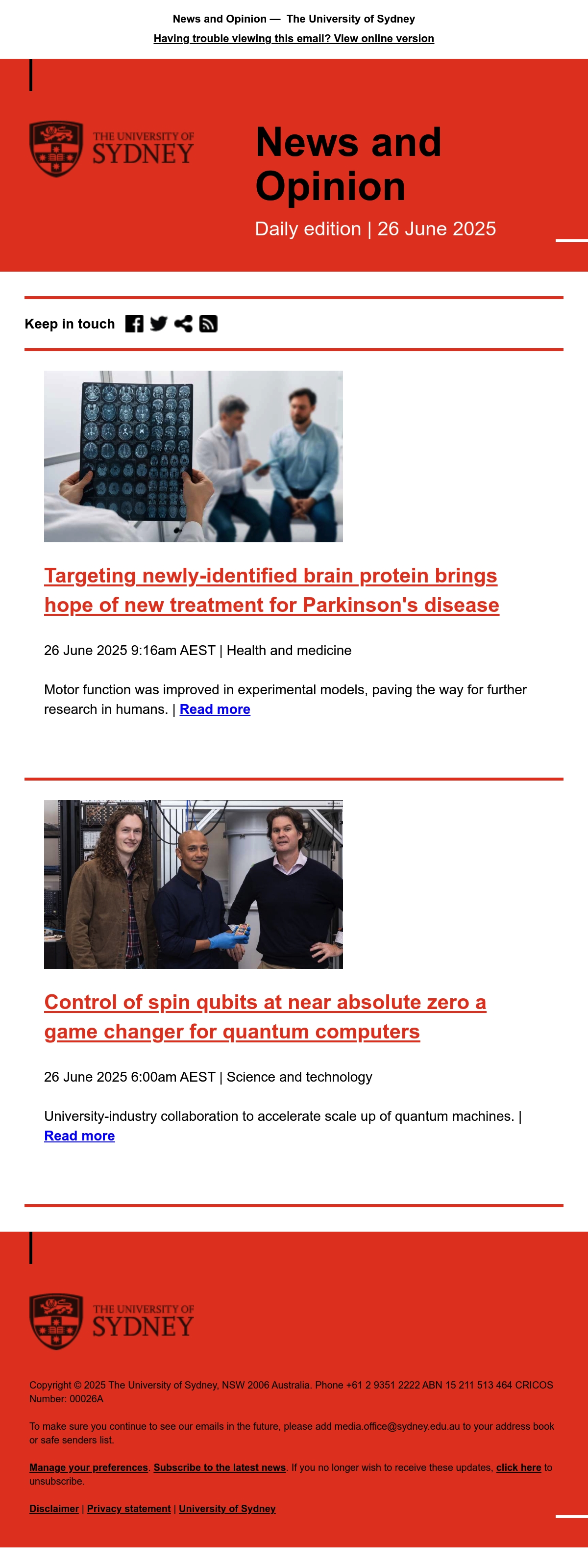
Task: Visit the University of Sydney footer link
Action: 227,1508
